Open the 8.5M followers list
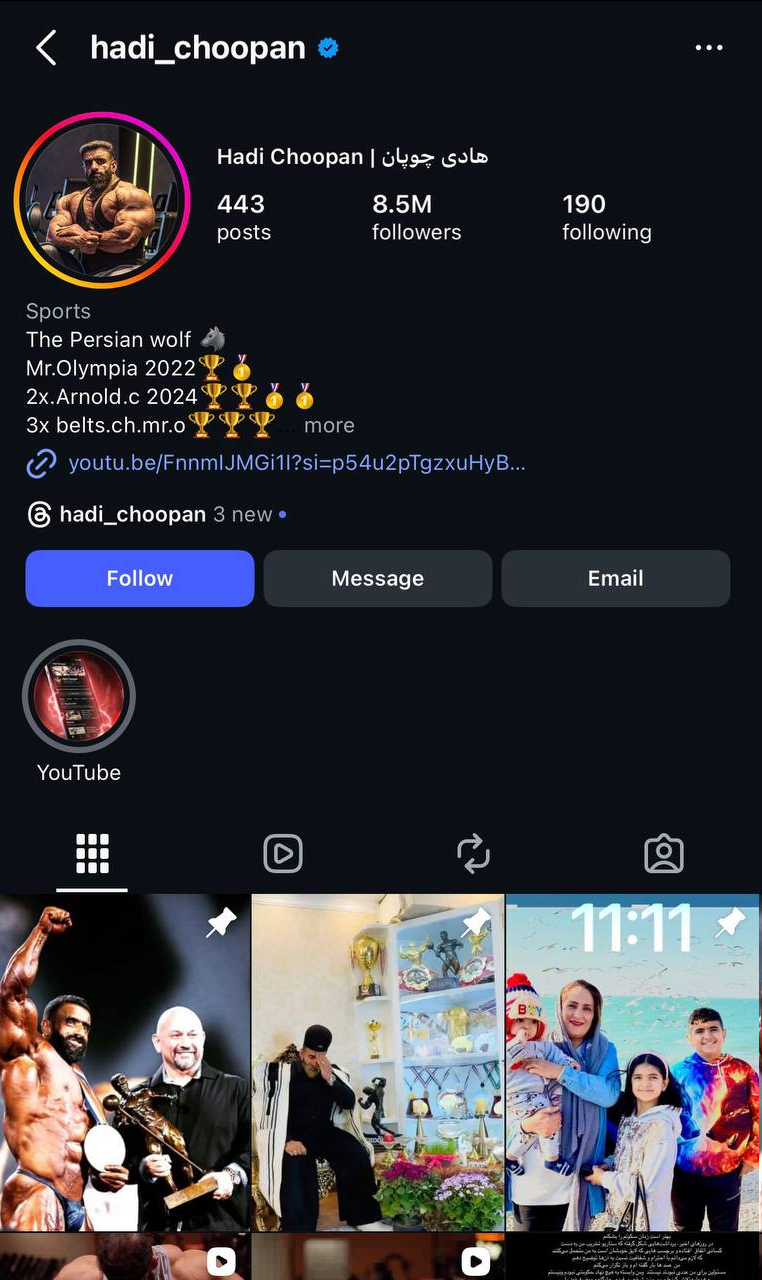Screen dimensions: 762x1280 click(x=416, y=217)
